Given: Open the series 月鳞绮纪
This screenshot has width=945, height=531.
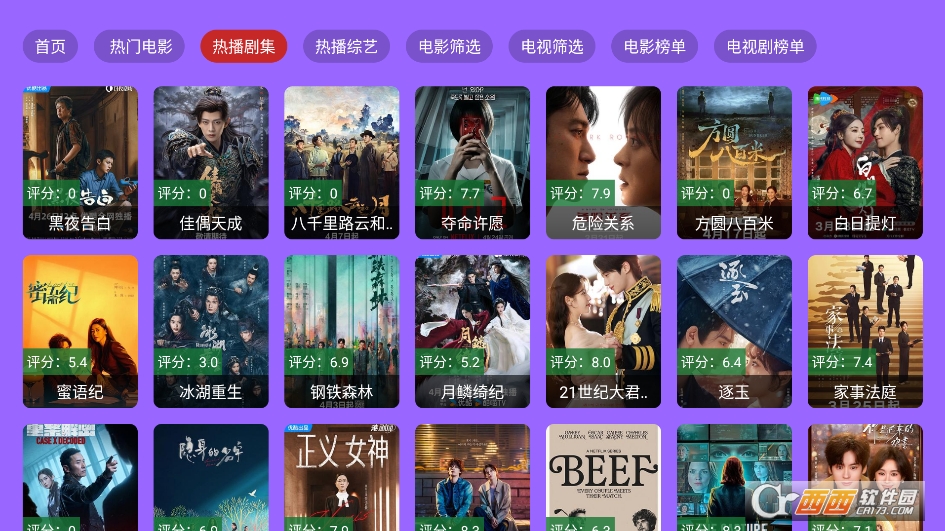Looking at the screenshot, I should click(472, 331).
